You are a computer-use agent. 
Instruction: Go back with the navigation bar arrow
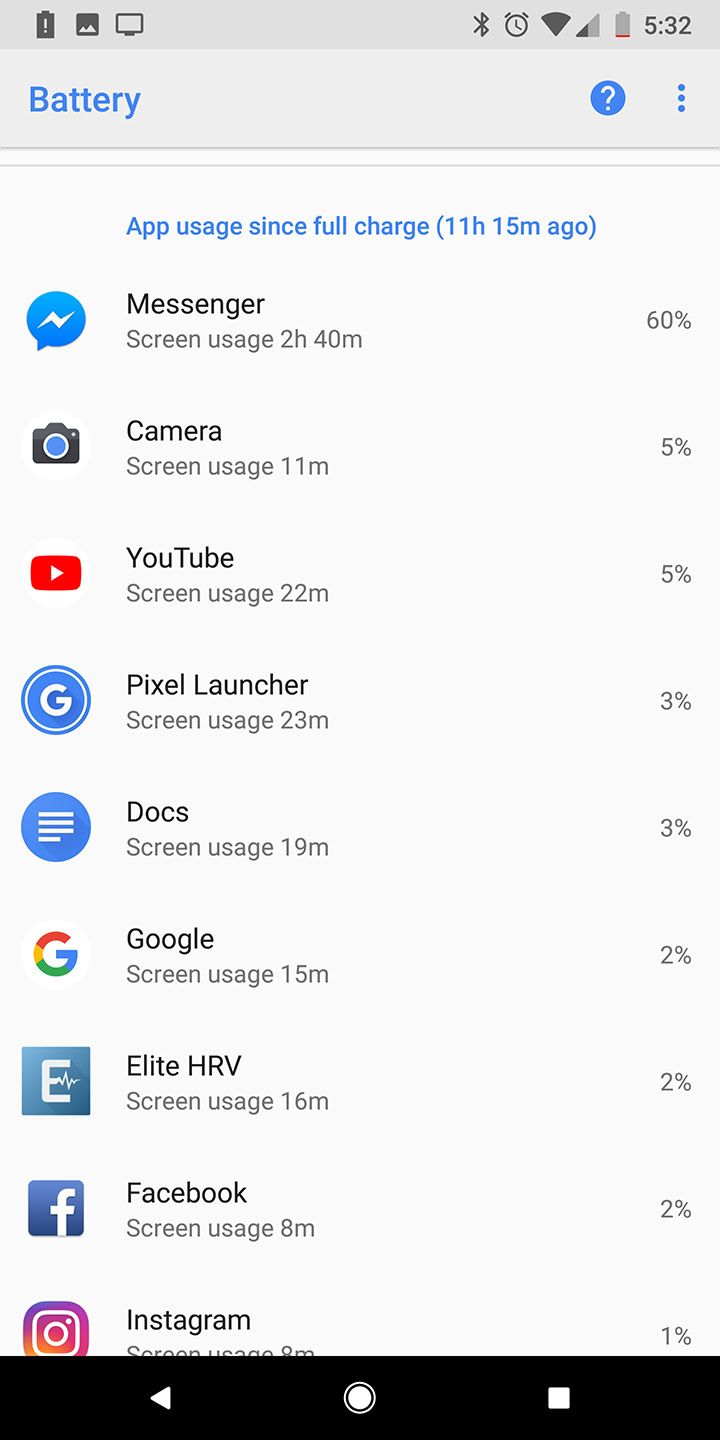click(160, 1398)
